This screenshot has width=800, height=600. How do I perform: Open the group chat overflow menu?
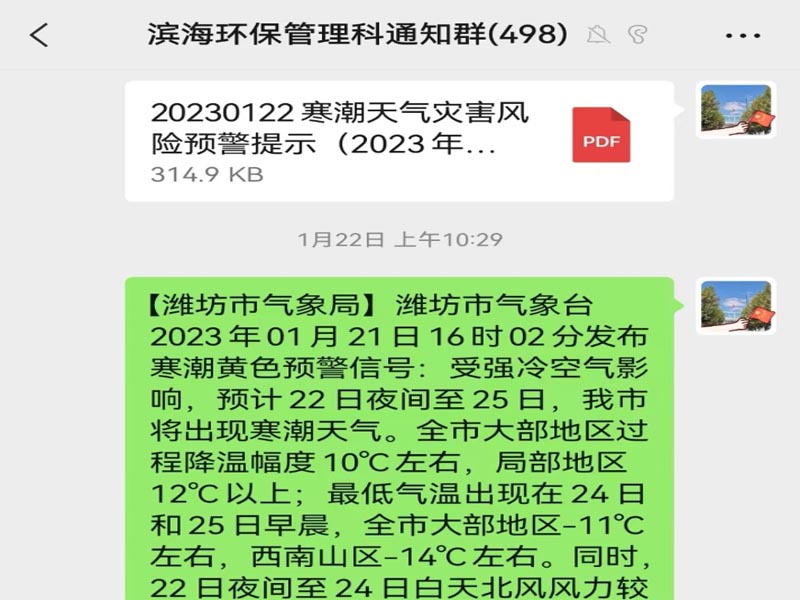click(742, 36)
